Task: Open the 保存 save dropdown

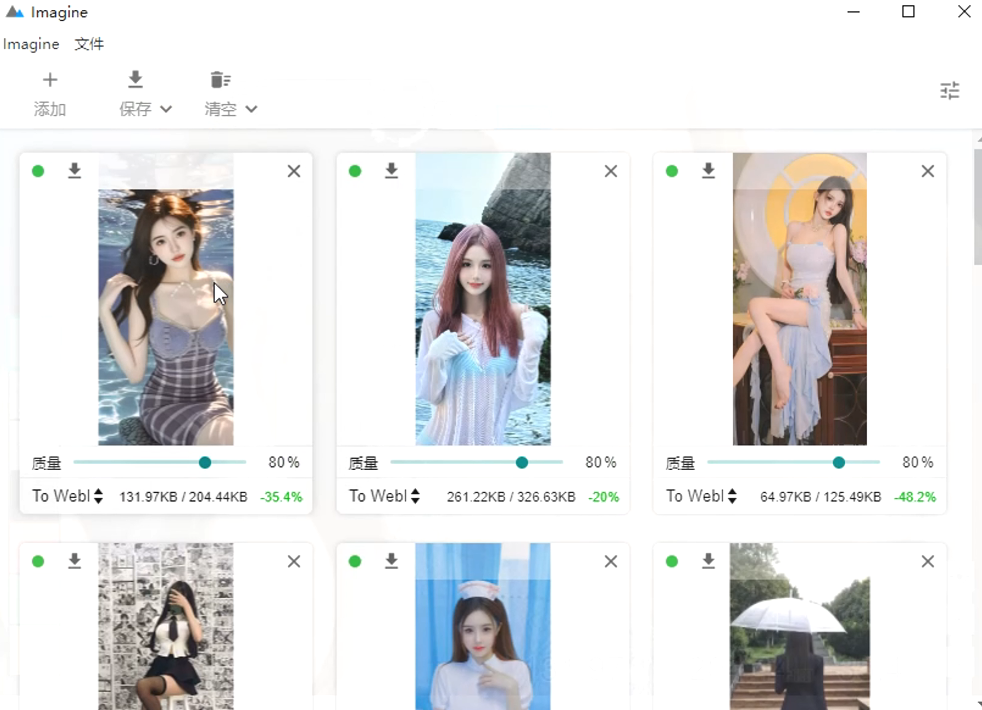Action: coord(145,94)
